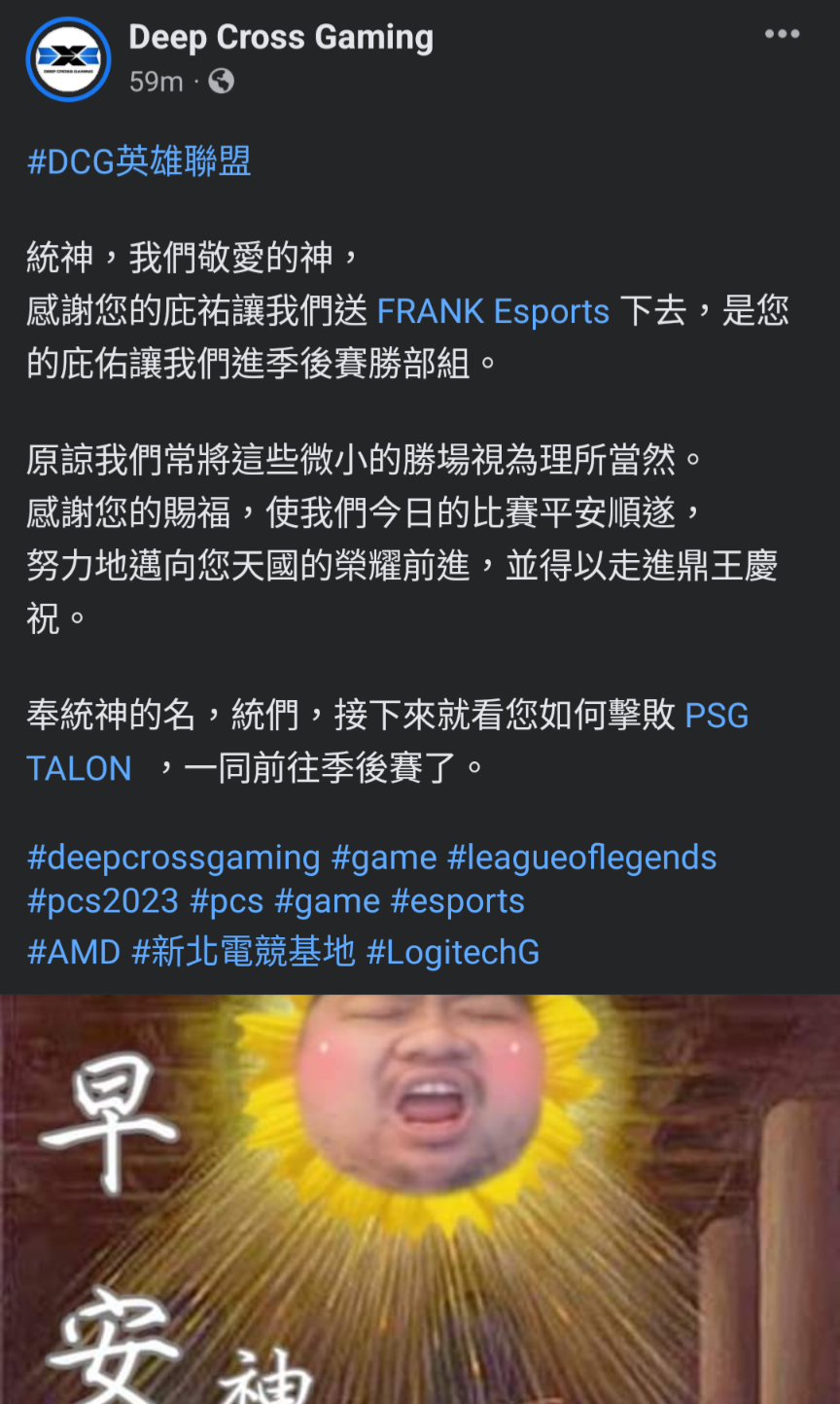840x1404 pixels.
Task: Open the #DCG英雄聯盟 hashtag
Action: coord(139,161)
